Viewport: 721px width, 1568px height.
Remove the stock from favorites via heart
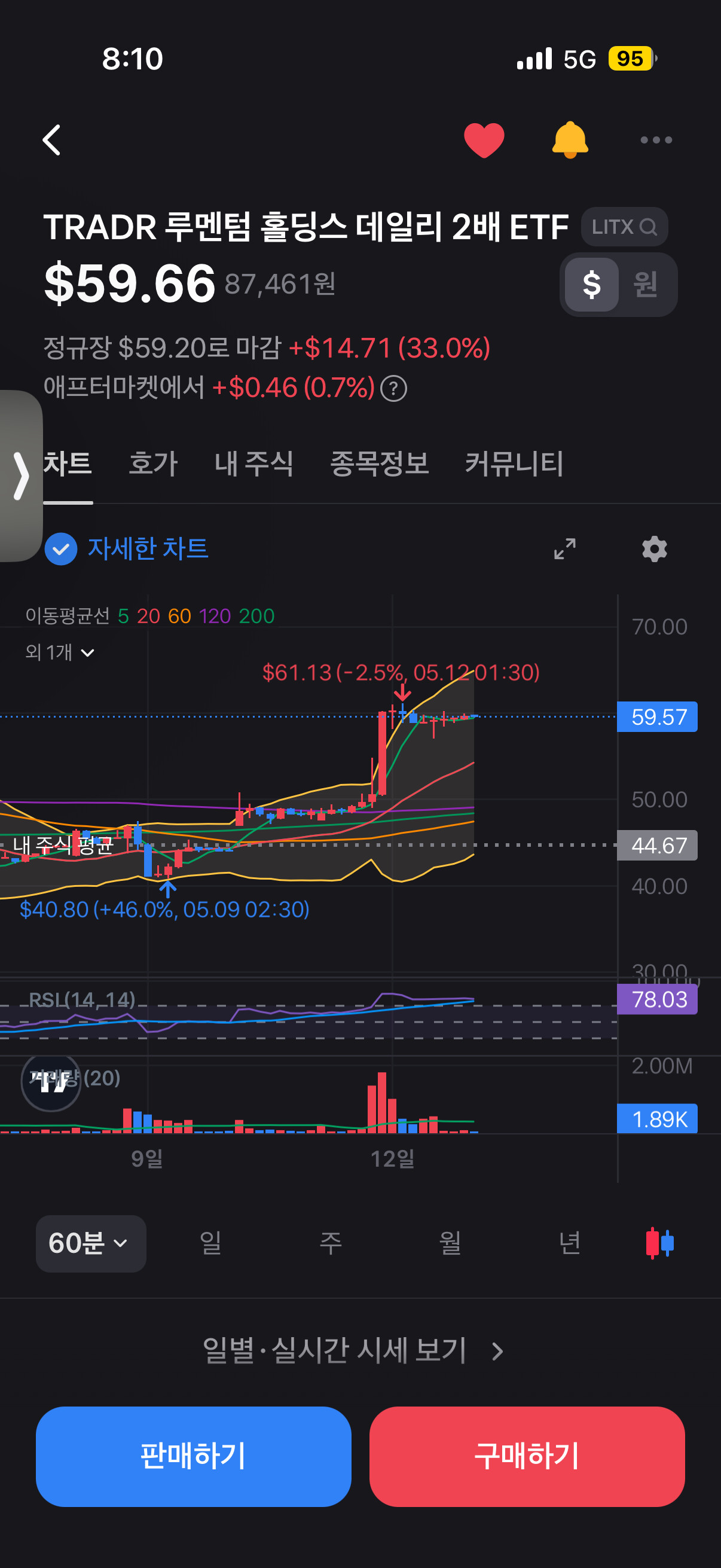click(x=484, y=140)
